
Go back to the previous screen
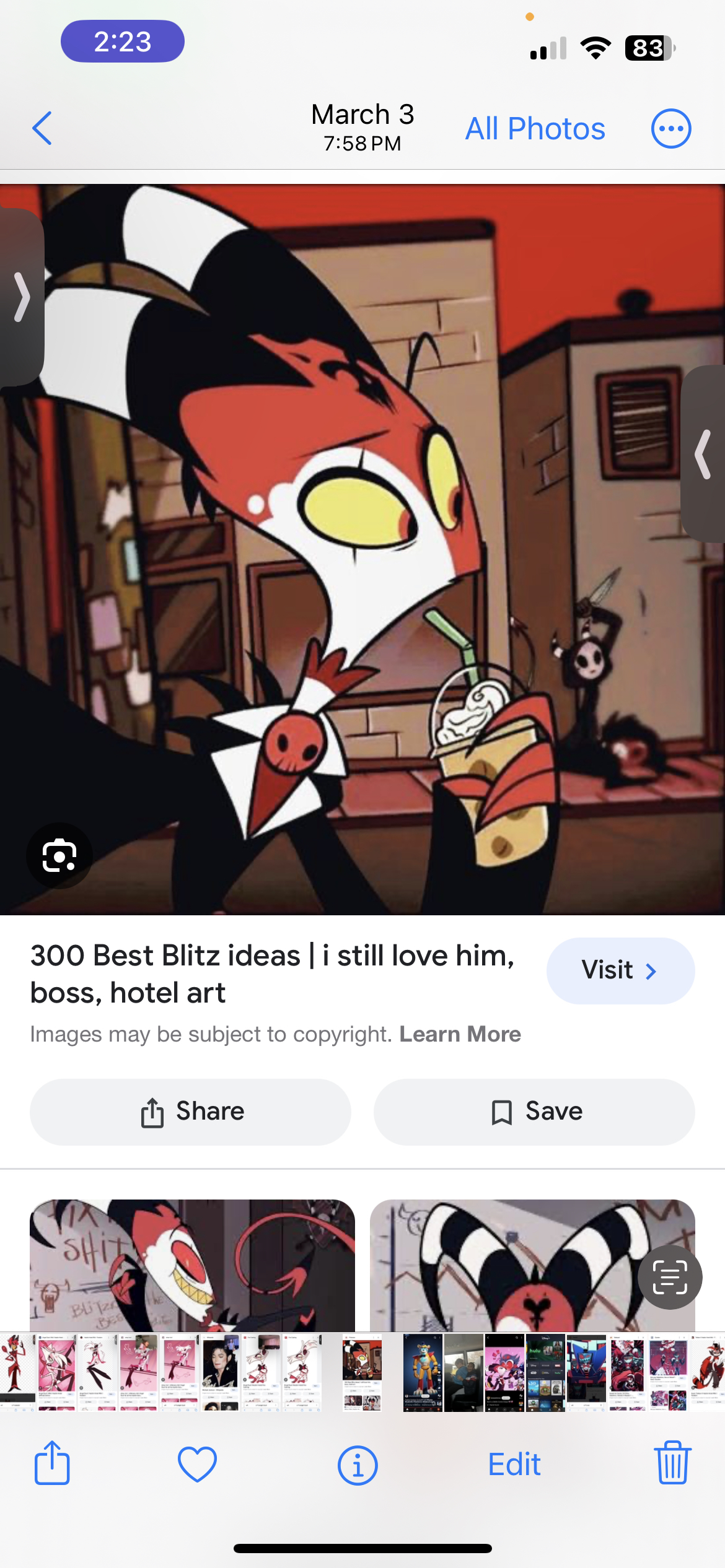point(42,129)
